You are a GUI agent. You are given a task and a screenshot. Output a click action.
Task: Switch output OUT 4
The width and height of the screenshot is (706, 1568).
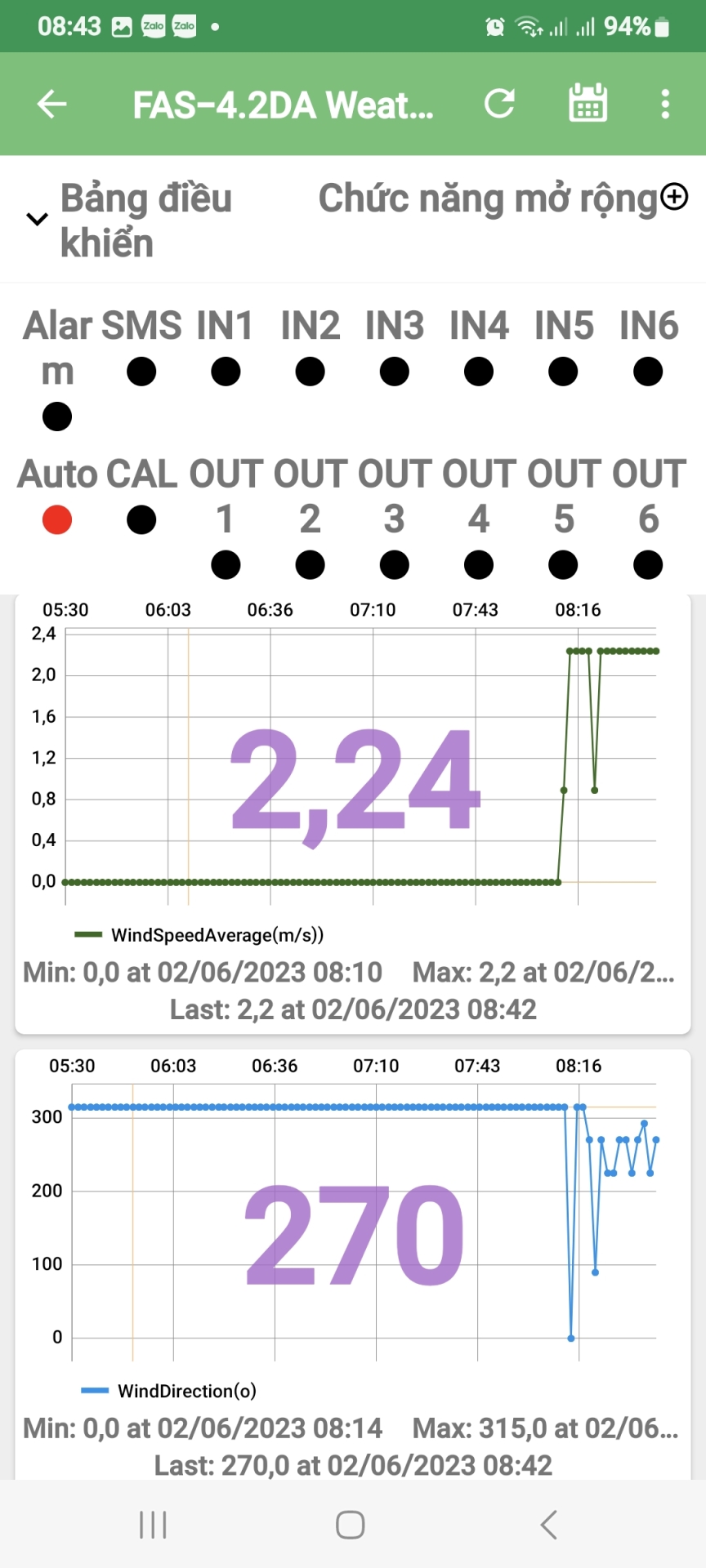coord(479,564)
